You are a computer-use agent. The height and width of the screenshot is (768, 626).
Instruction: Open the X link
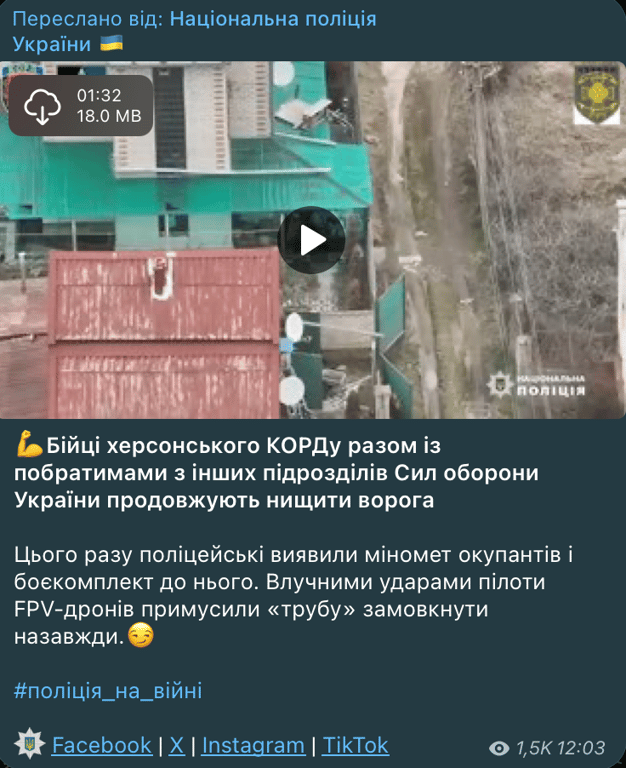177,745
